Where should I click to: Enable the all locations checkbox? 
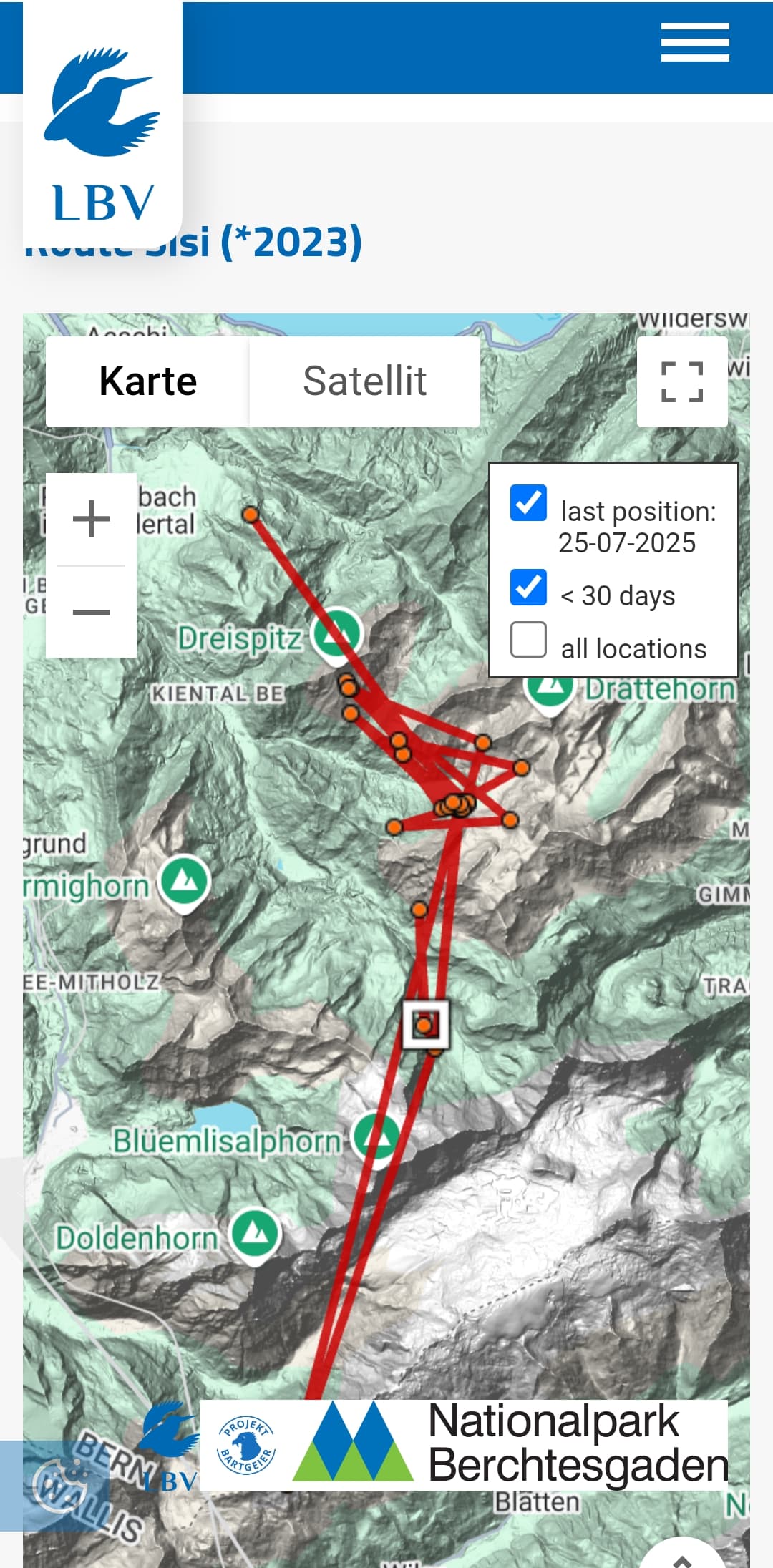pos(528,639)
